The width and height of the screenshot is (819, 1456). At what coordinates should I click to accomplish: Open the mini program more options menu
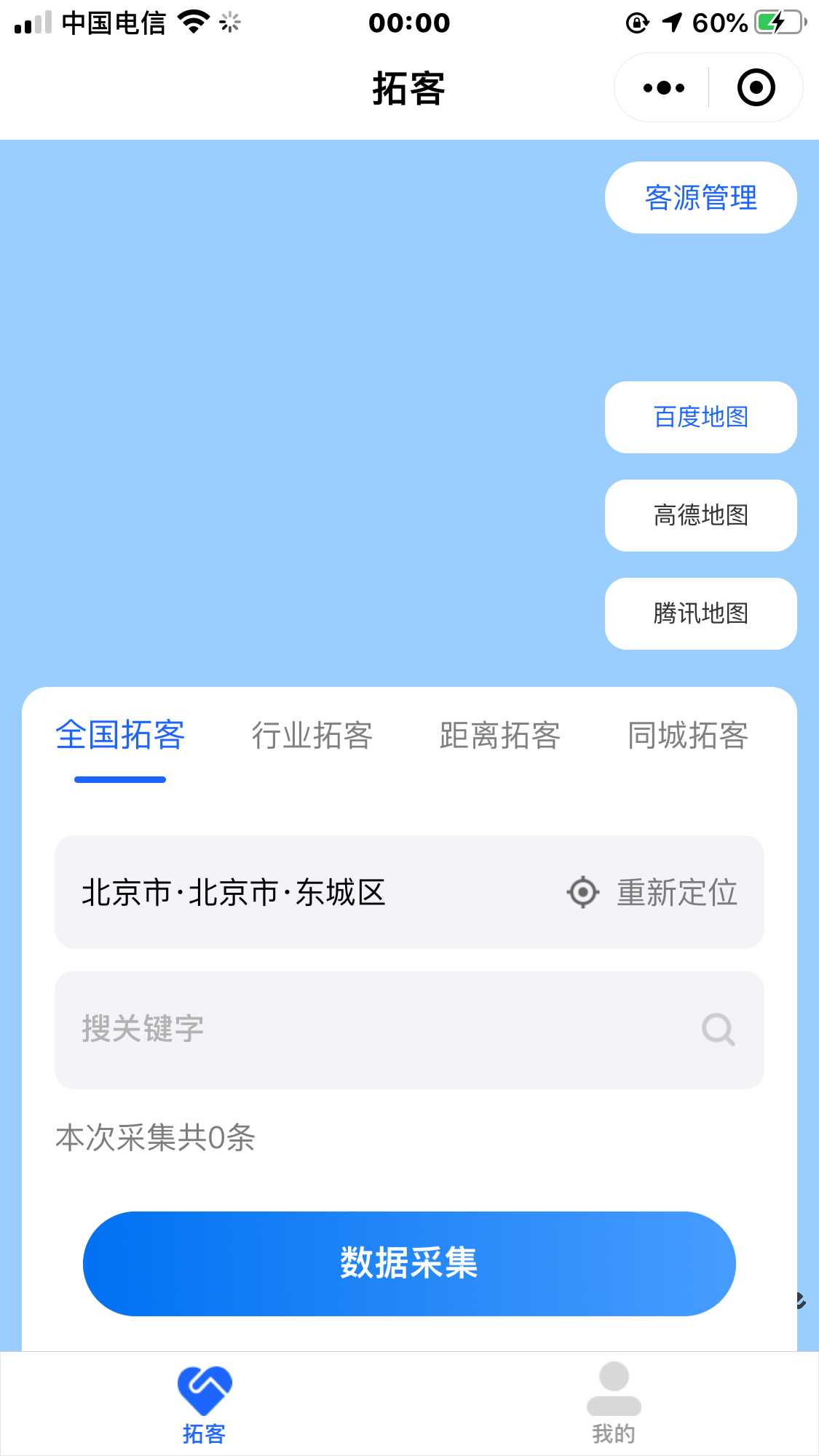click(664, 88)
